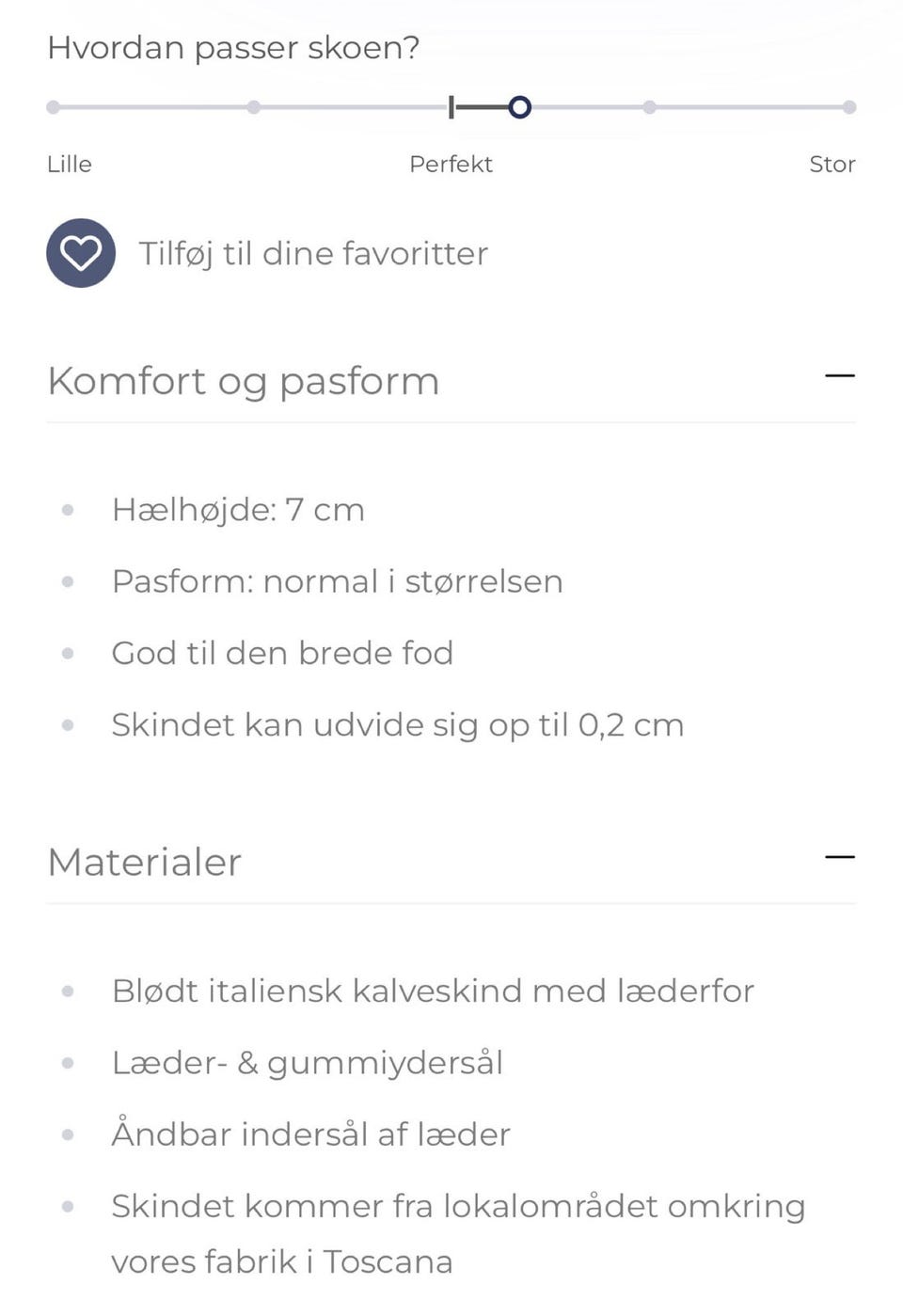This screenshot has height=1316, width=903.
Task: Click the bullet beside Læder- & gummiydersål
Action: pyautogui.click(x=67, y=1064)
